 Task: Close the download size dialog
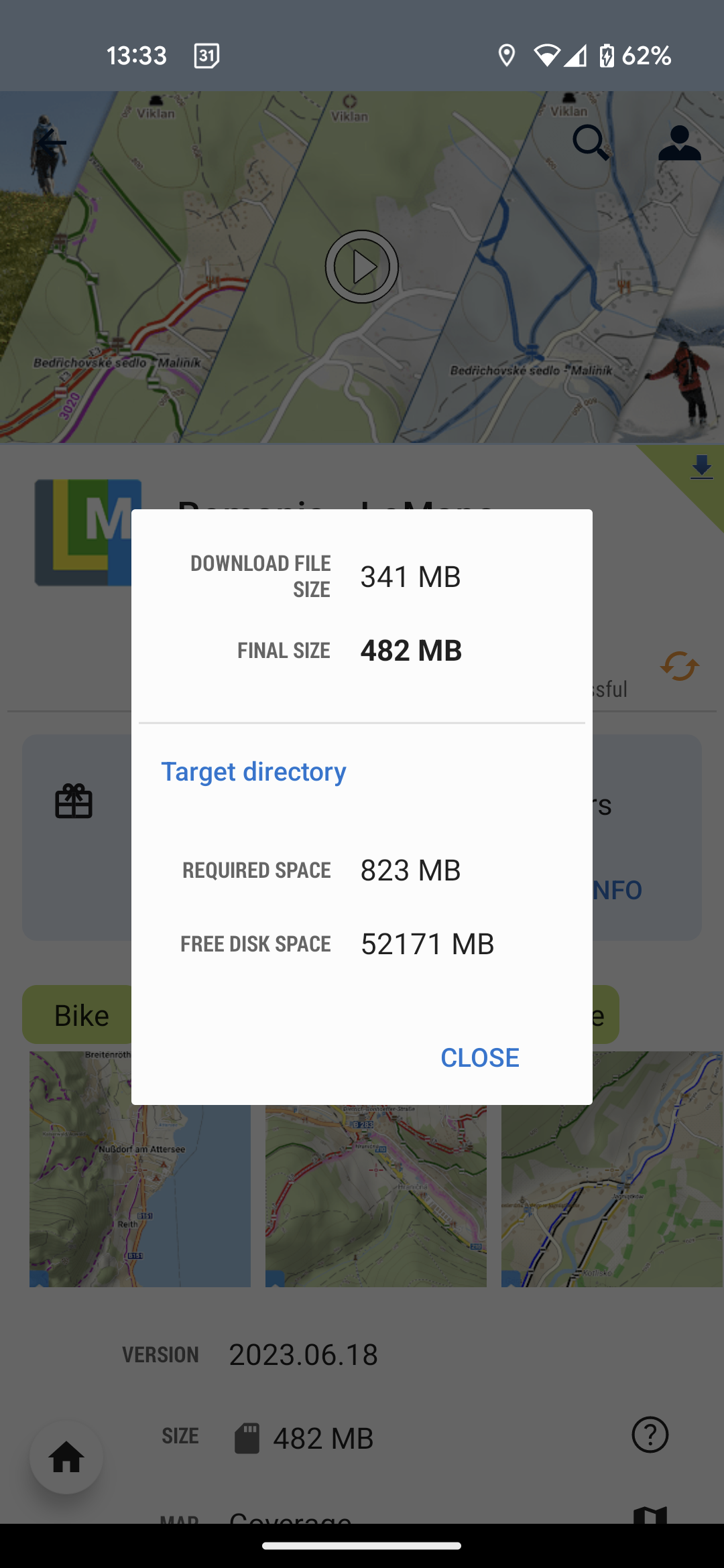(479, 1057)
